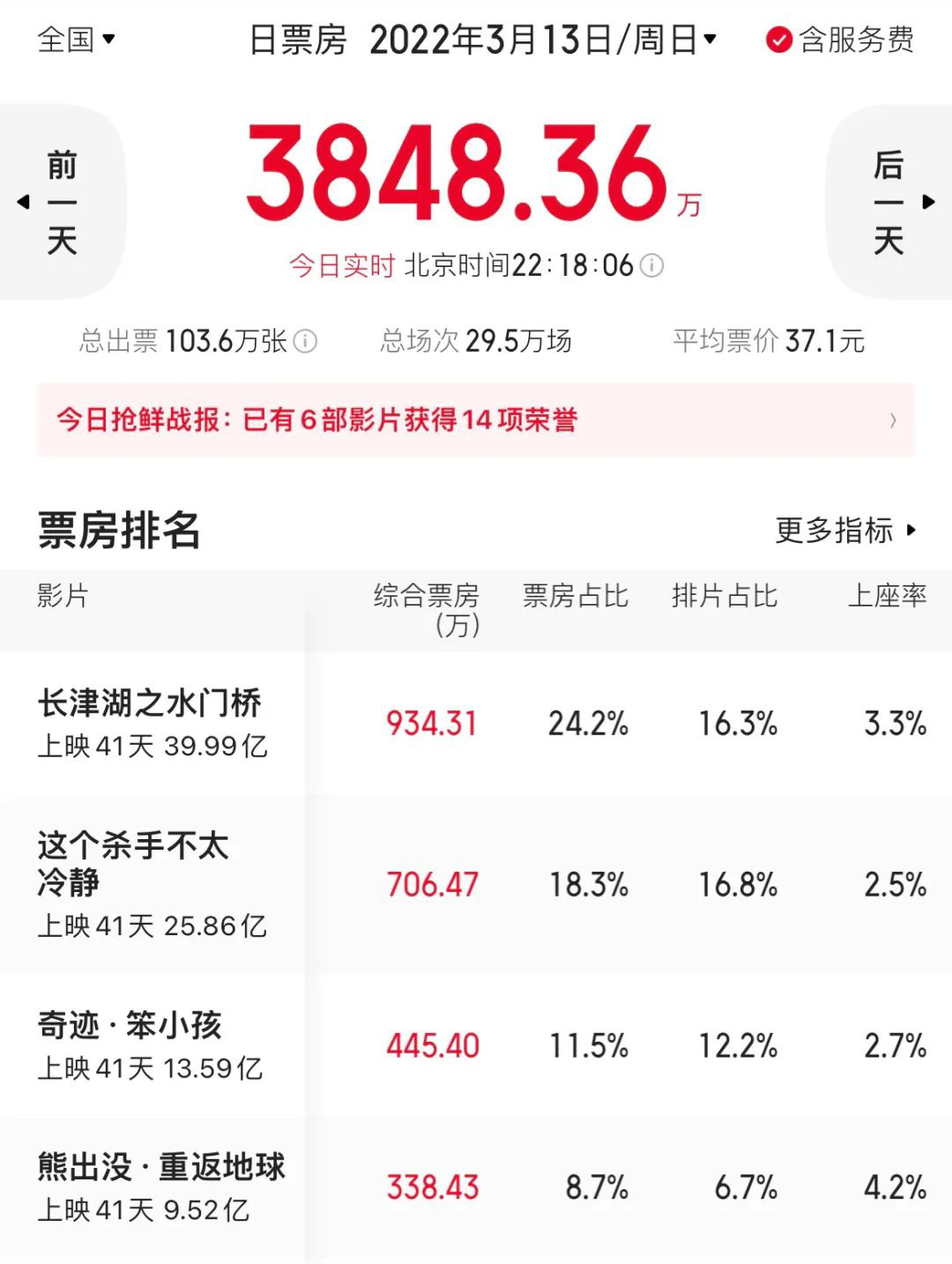Tap the info icon beside 北京时间

click(x=651, y=265)
